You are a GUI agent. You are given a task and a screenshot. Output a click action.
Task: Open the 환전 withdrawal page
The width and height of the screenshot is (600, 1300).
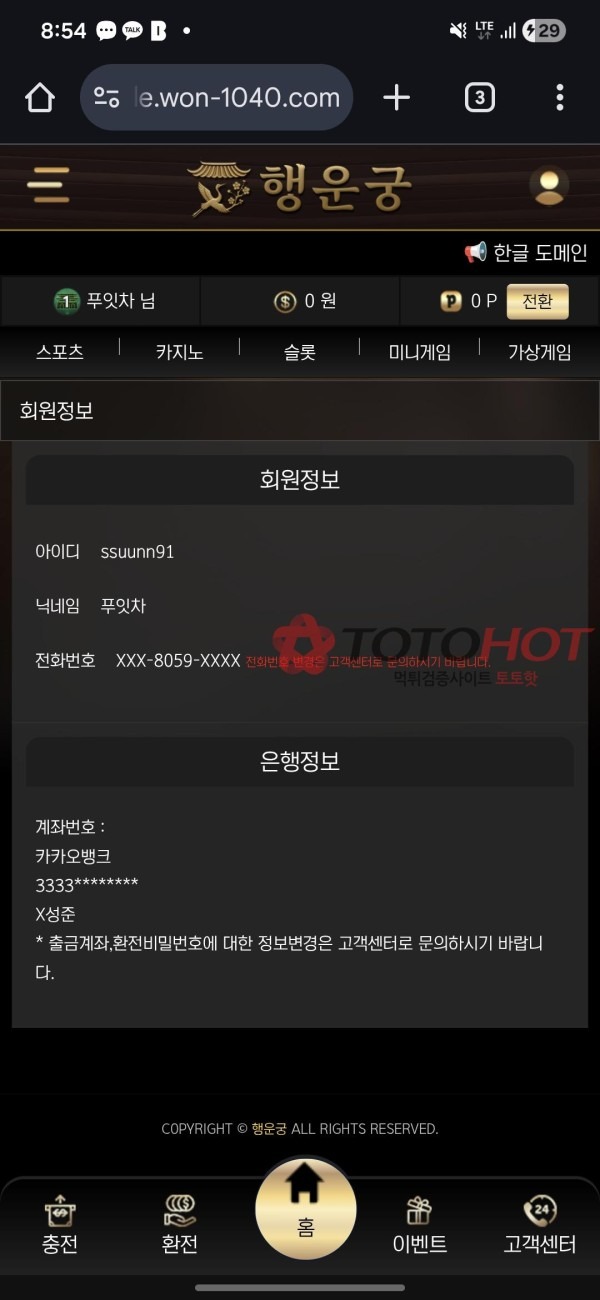(180, 1226)
